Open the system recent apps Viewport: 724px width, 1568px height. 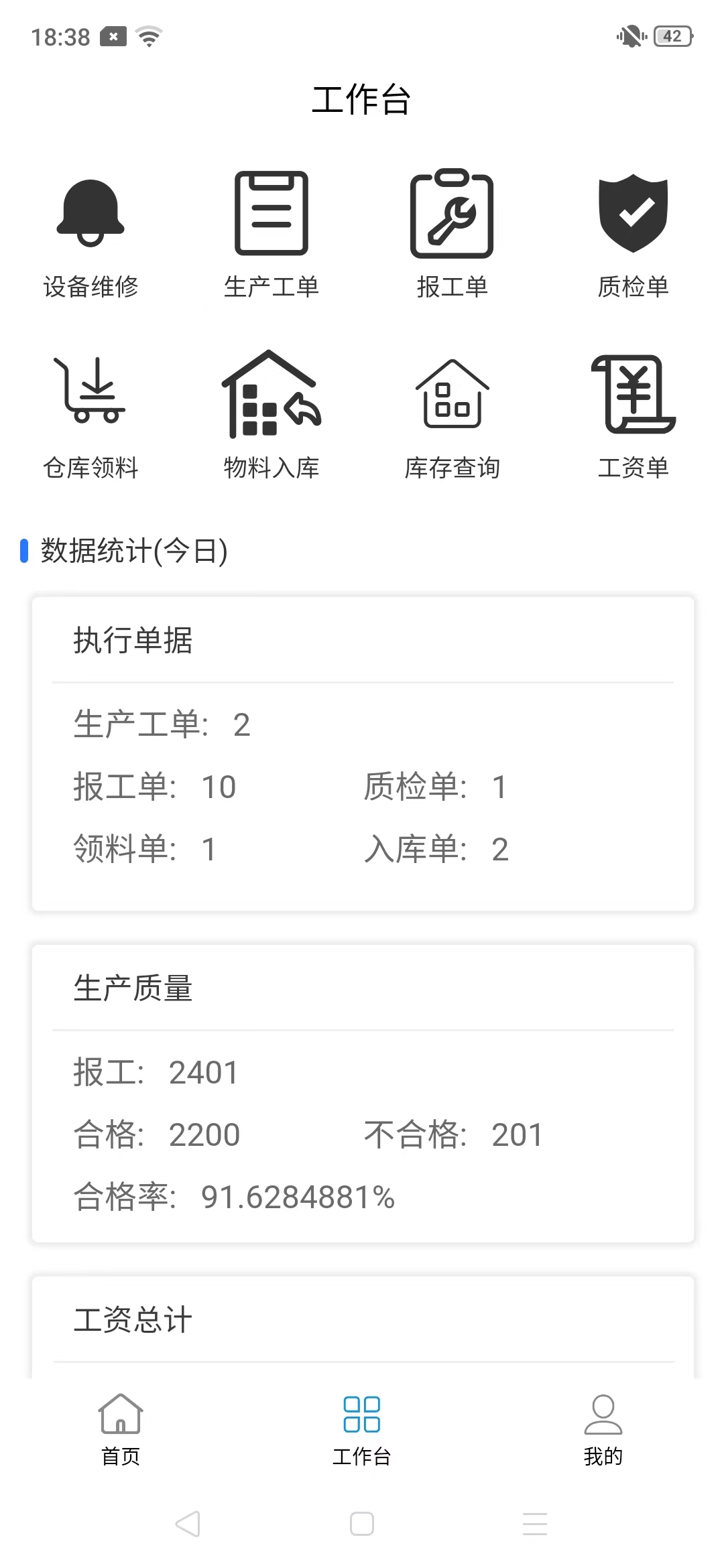(535, 1524)
